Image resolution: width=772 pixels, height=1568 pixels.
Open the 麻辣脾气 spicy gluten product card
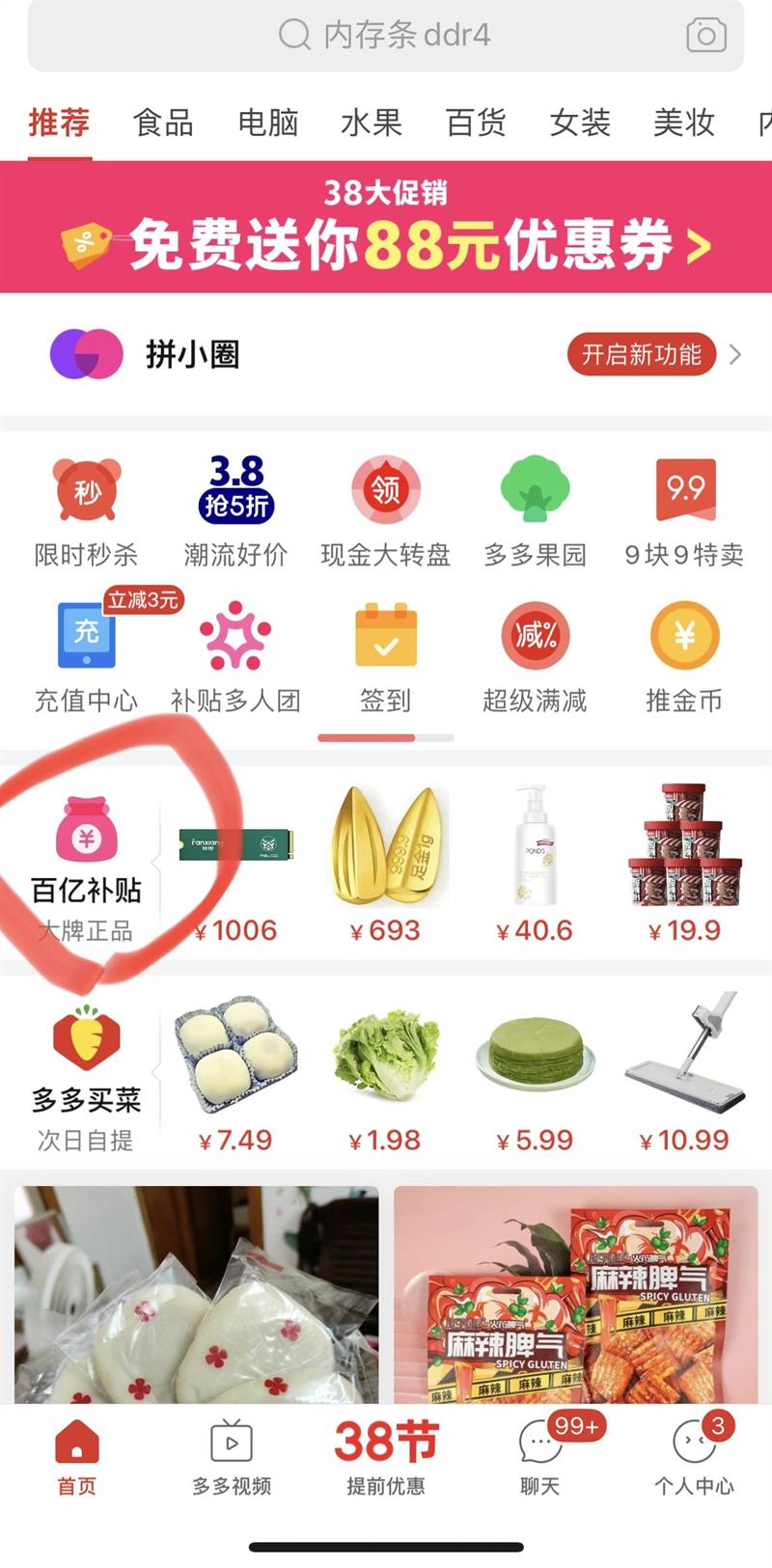tap(576, 1294)
